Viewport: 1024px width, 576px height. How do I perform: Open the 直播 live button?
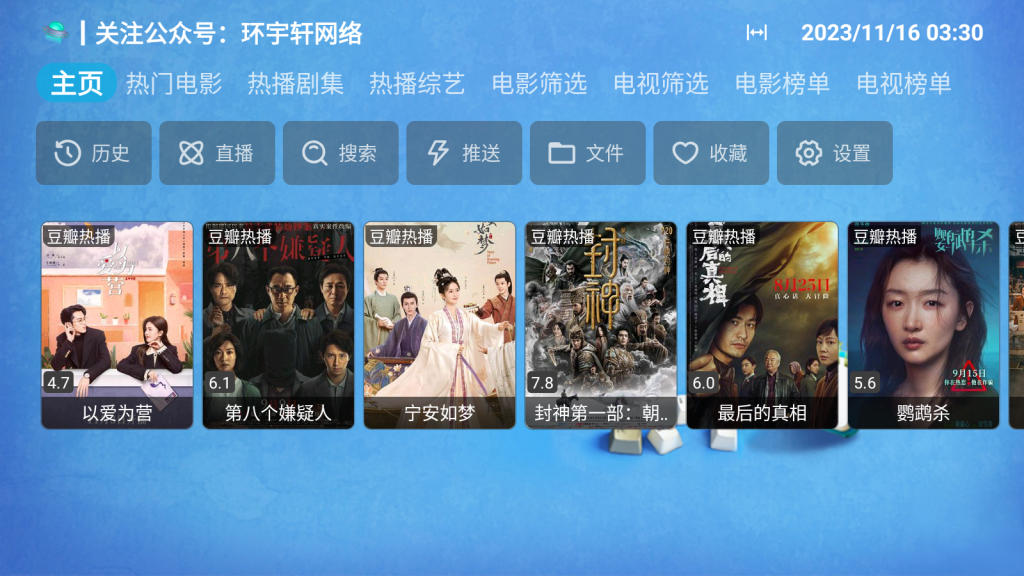coord(217,153)
